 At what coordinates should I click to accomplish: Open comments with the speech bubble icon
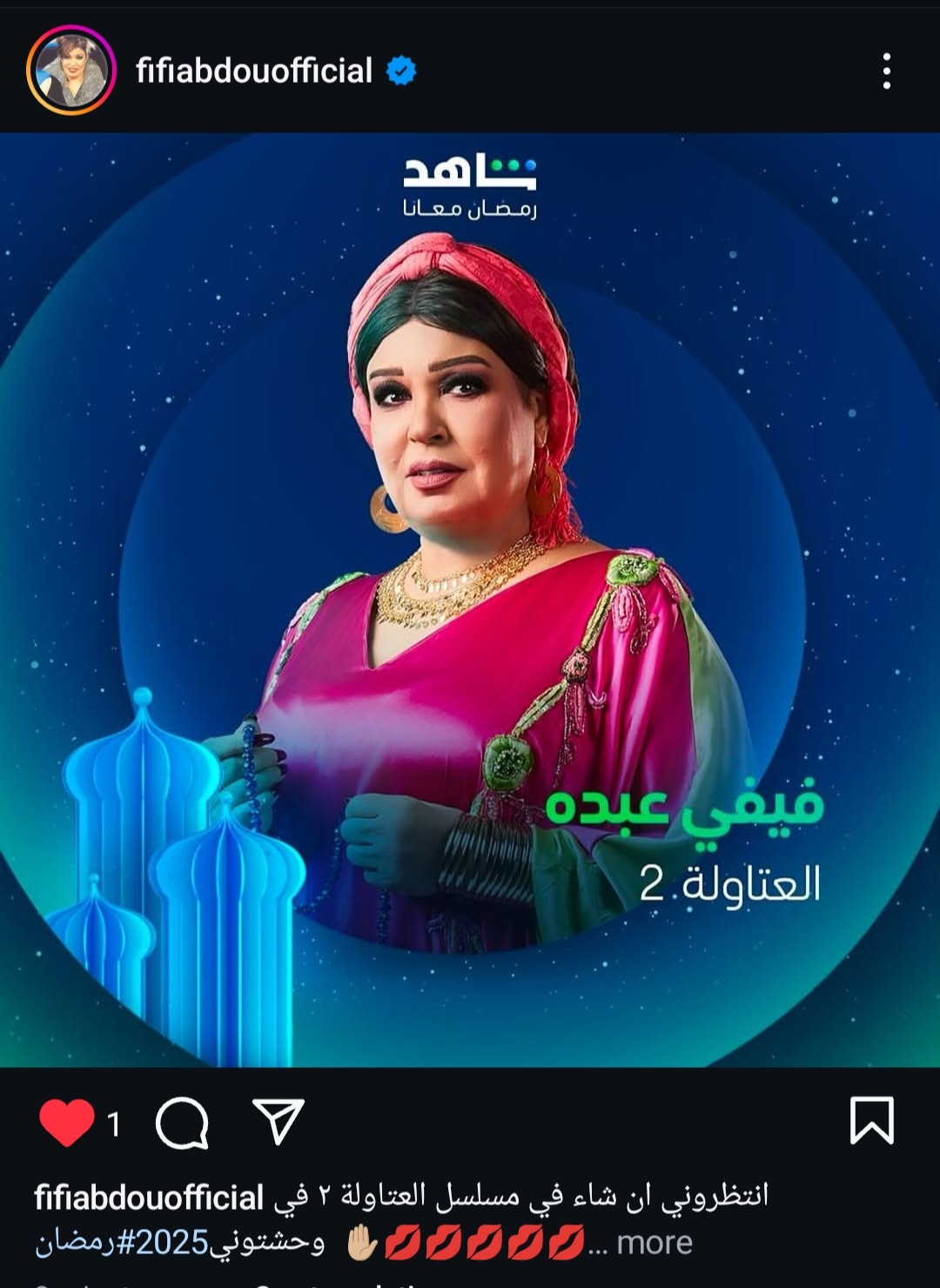182,1122
